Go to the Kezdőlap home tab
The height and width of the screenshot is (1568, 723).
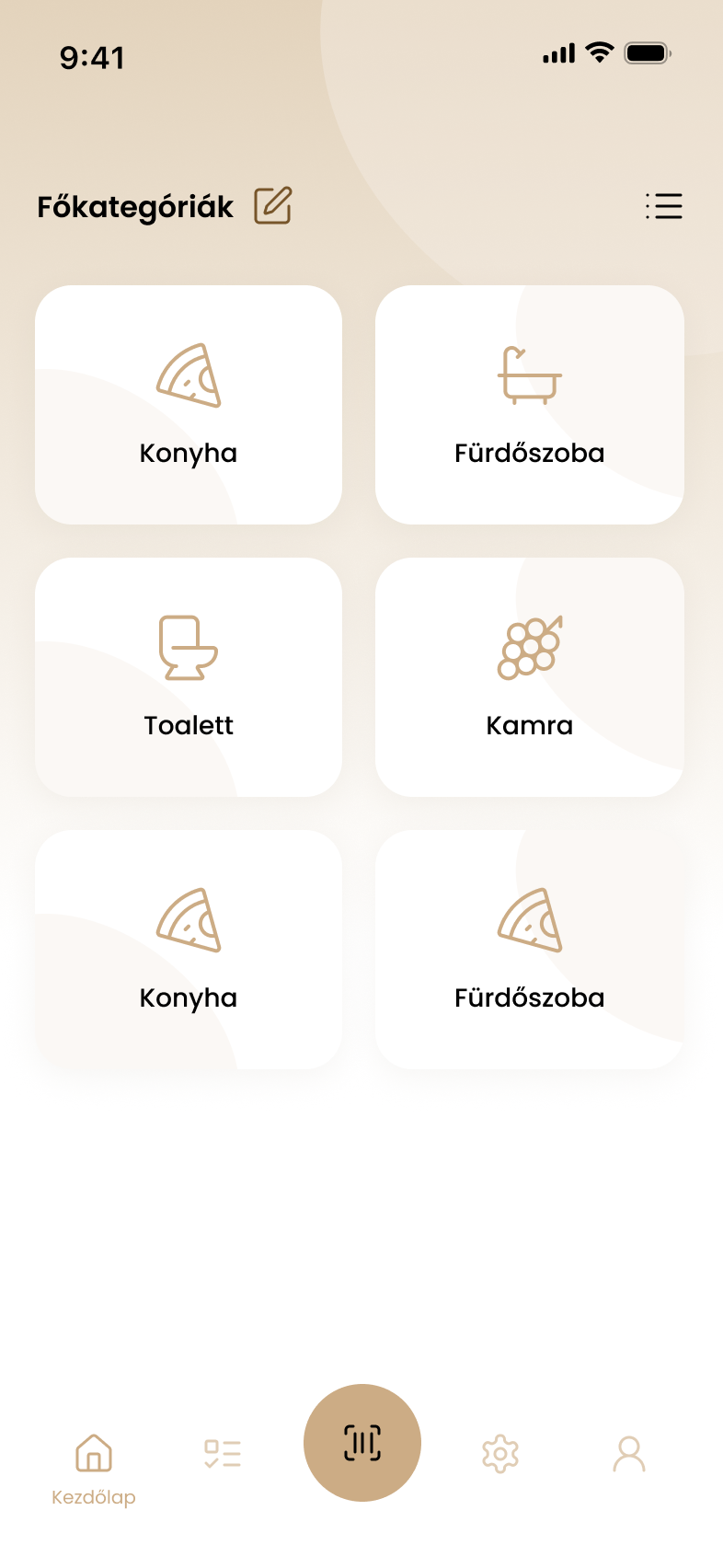click(94, 1467)
